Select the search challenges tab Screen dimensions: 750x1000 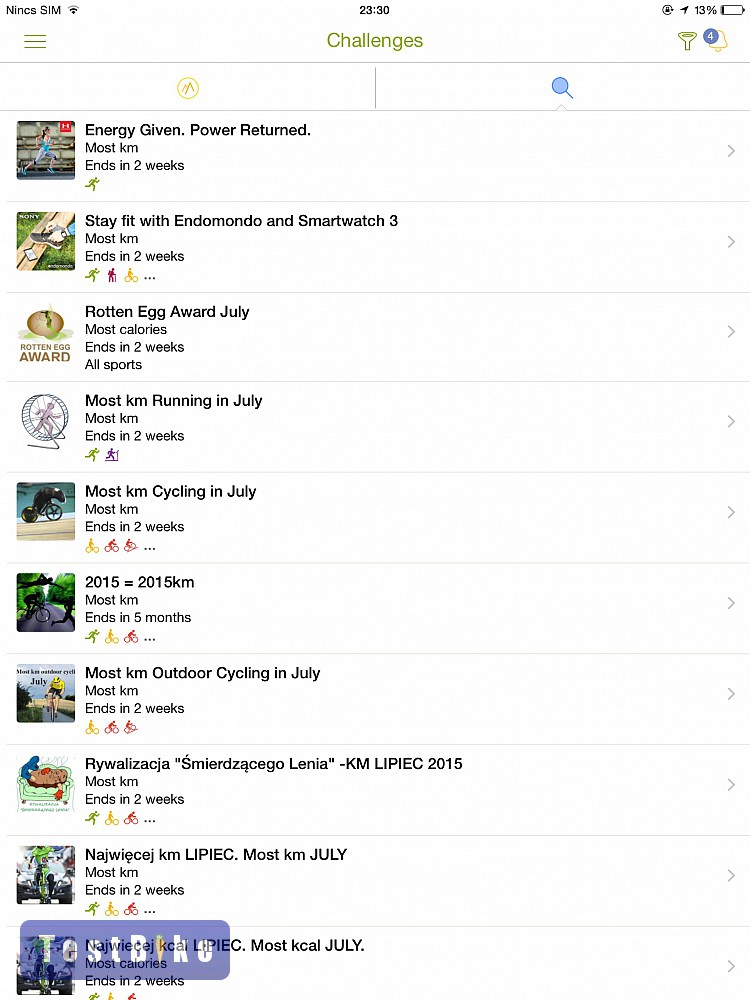click(x=562, y=88)
